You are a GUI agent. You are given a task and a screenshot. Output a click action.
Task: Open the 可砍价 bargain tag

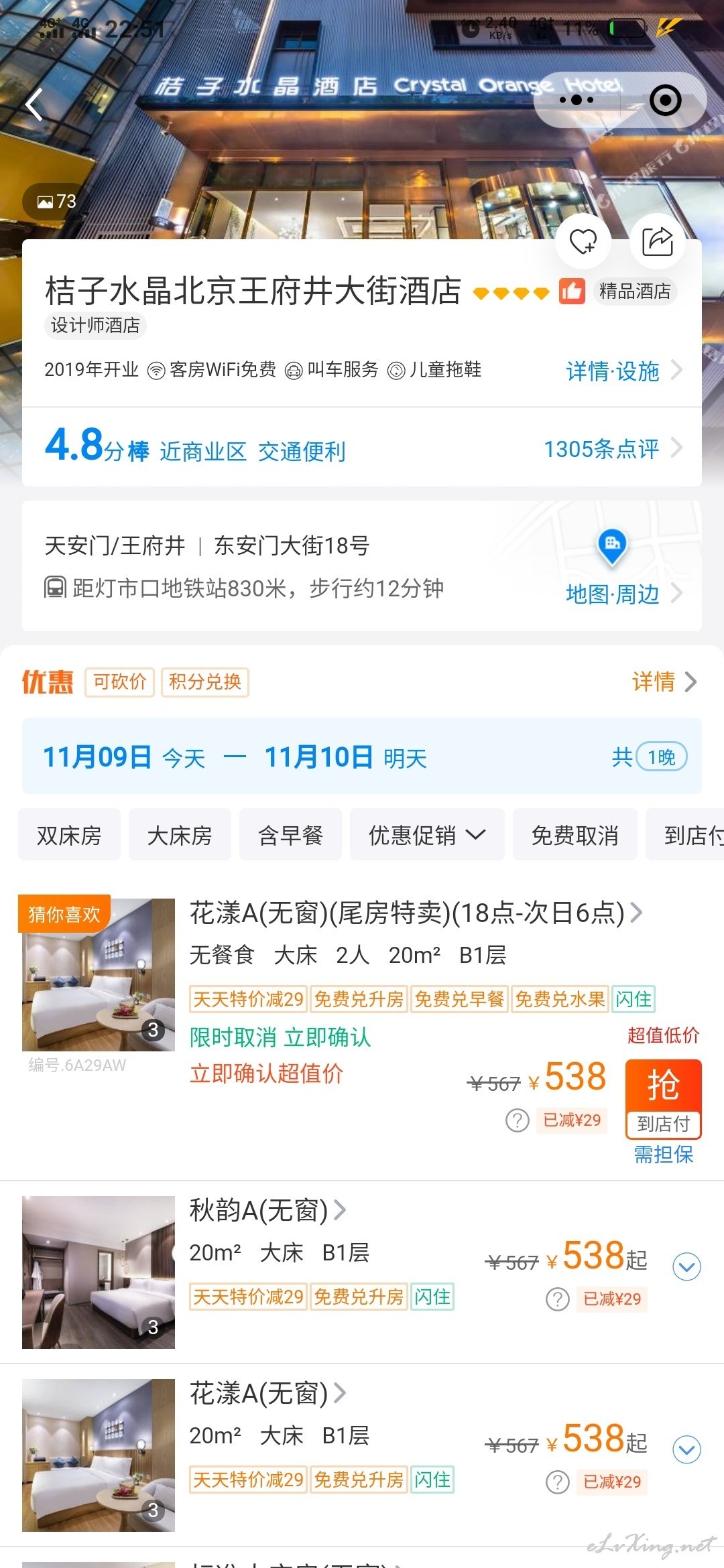tap(119, 682)
